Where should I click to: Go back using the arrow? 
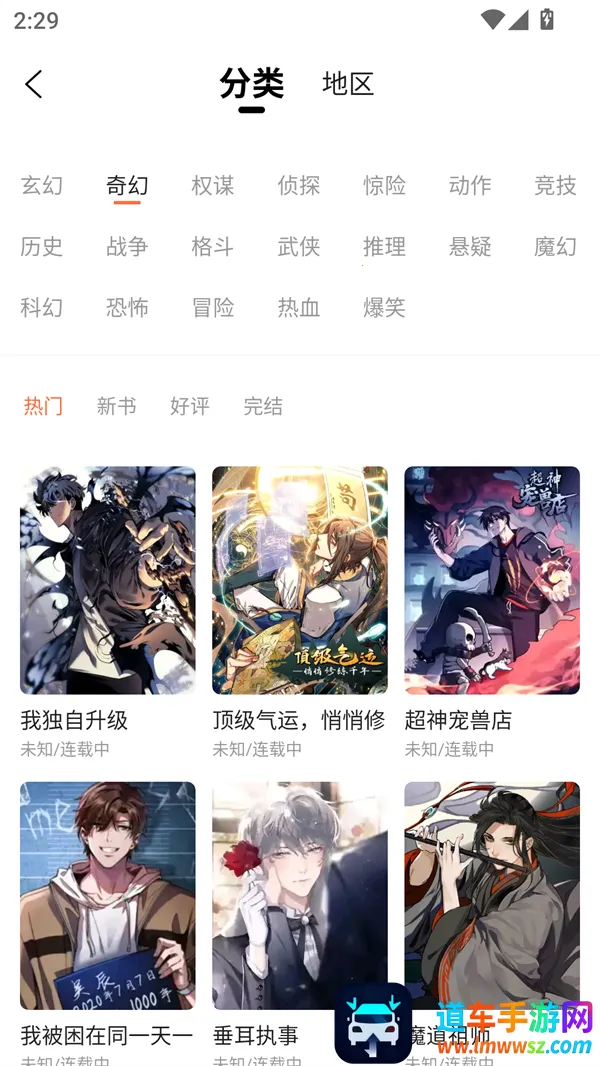click(34, 84)
